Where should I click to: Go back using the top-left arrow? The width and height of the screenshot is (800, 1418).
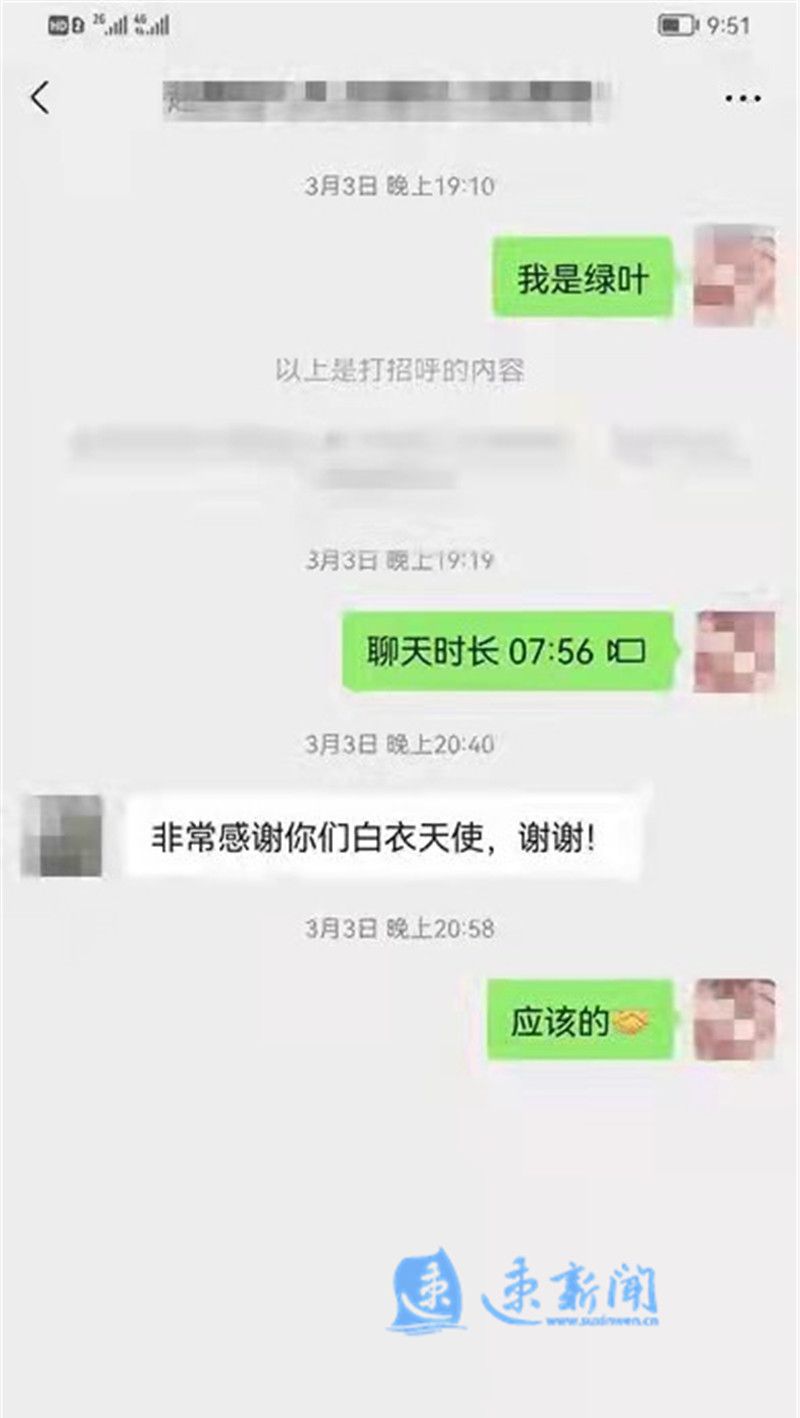(x=40, y=98)
